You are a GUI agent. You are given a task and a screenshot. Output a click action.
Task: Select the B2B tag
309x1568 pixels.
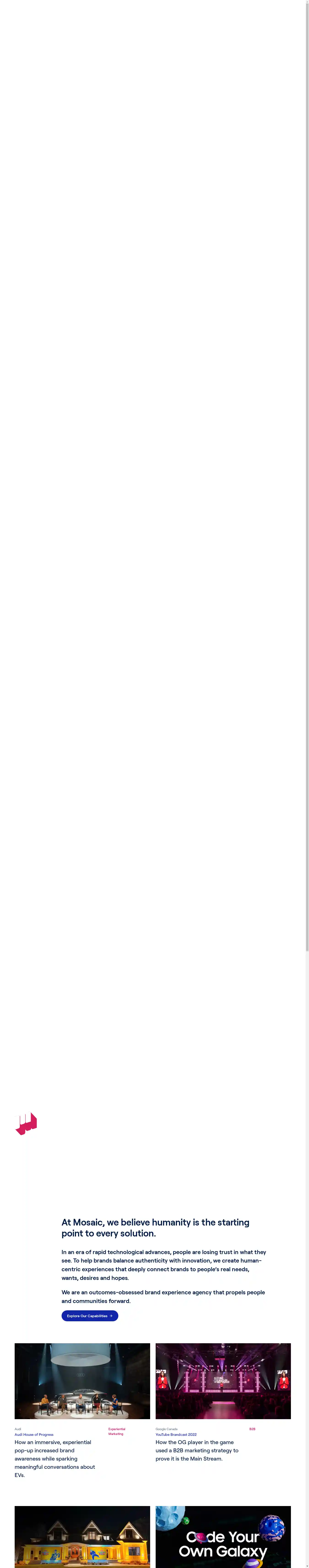click(252, 1429)
